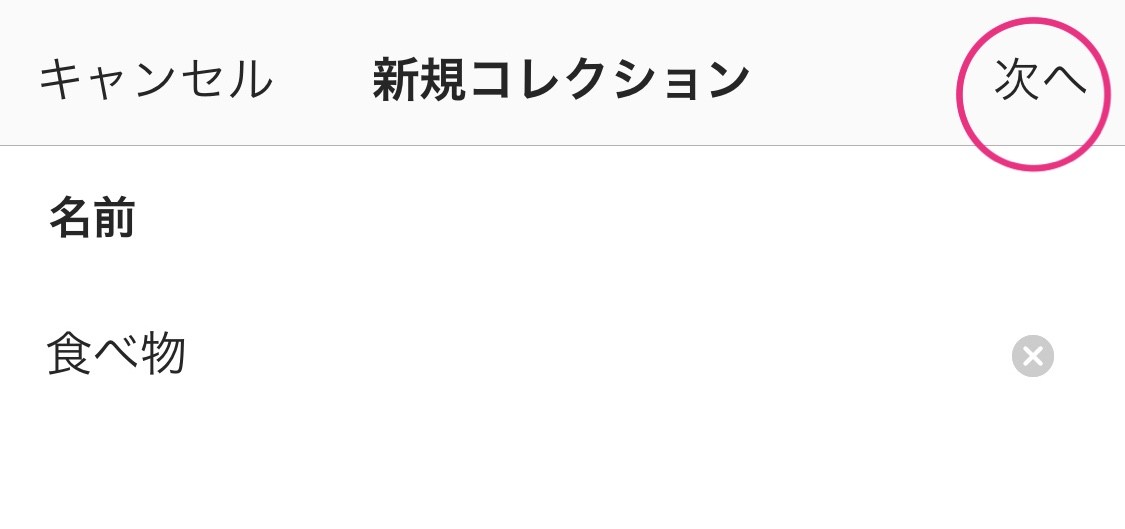
Task: Focus the collection name field
Action: click(500, 355)
